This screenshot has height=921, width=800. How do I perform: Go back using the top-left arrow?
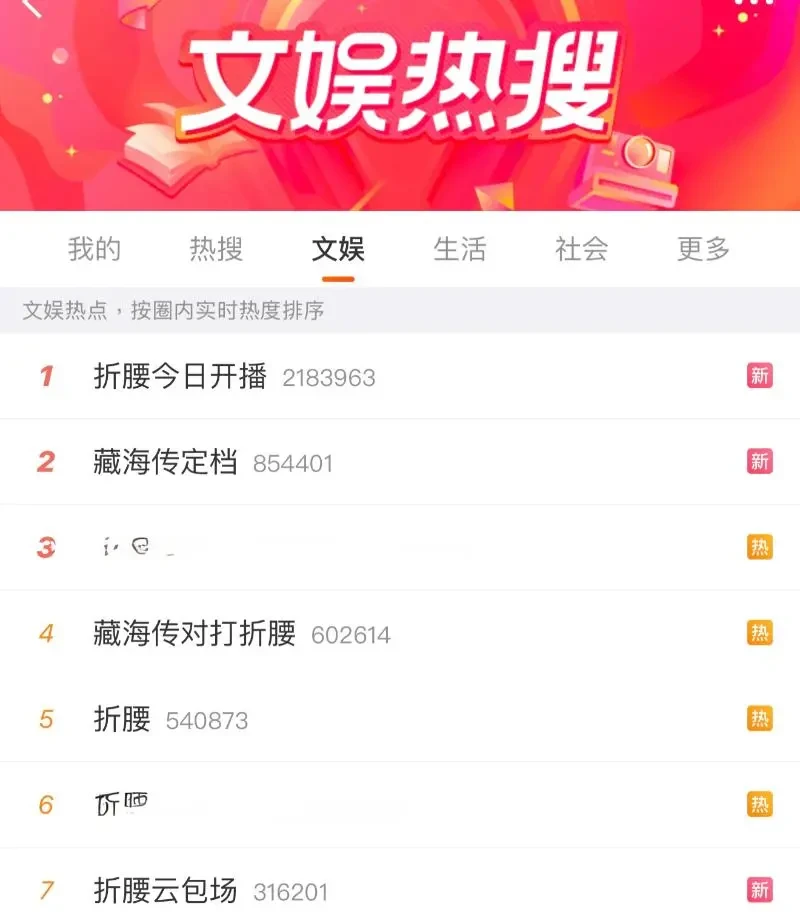[x=32, y=6]
